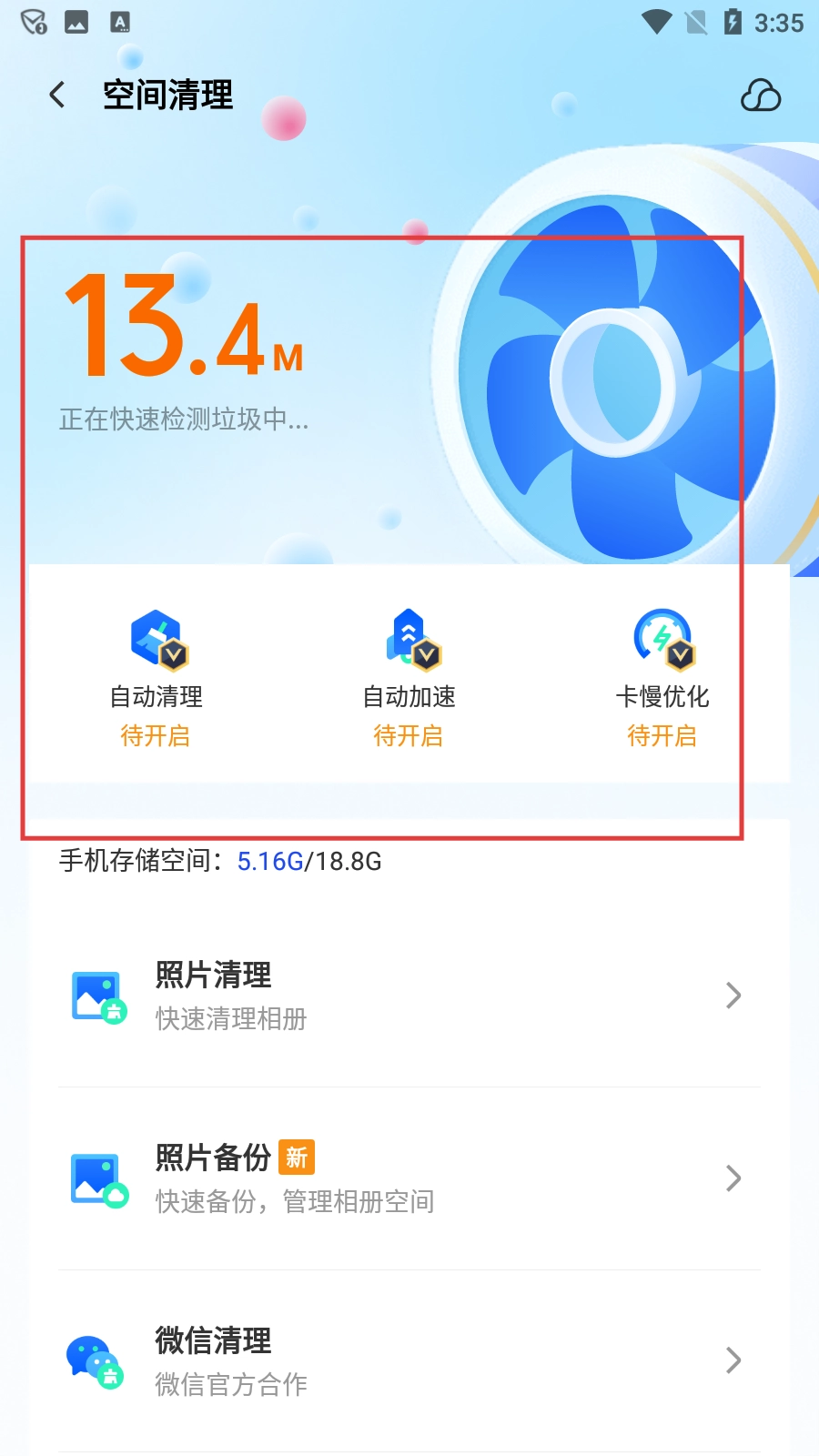Screen dimensions: 819x1456
Task: Open 卡慢优化 option
Action: (x=662, y=678)
